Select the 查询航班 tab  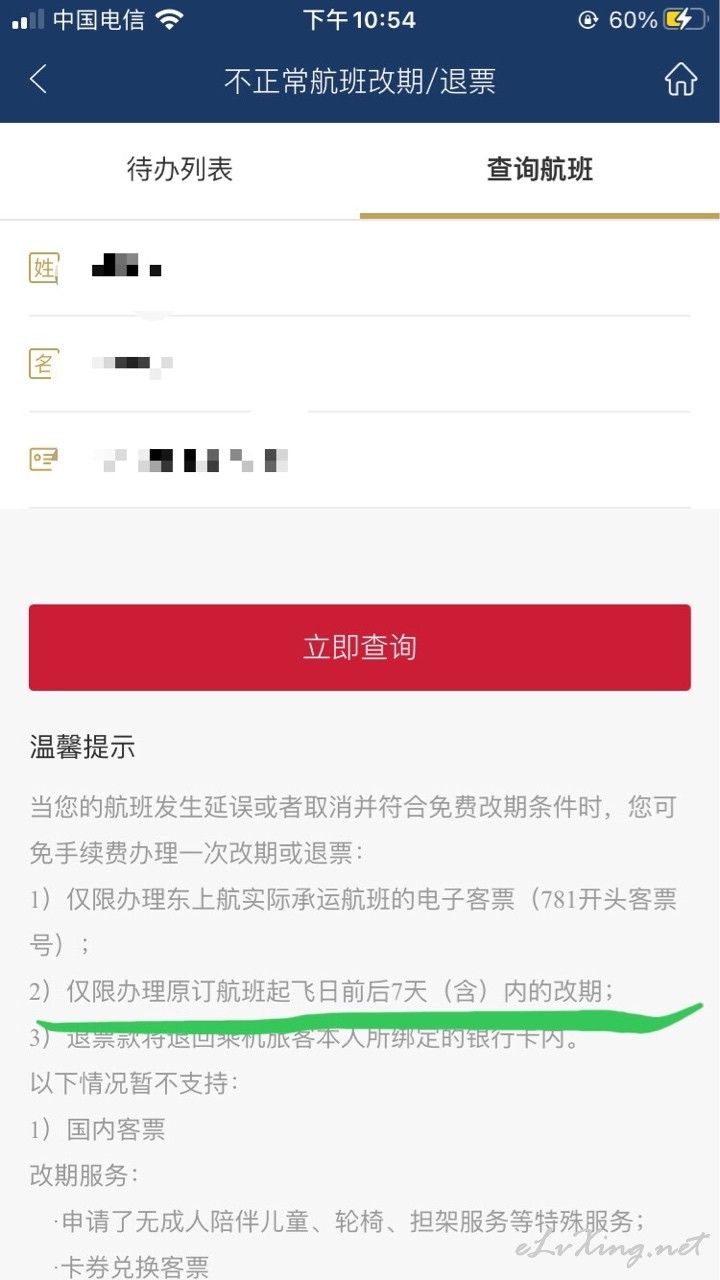(540, 169)
